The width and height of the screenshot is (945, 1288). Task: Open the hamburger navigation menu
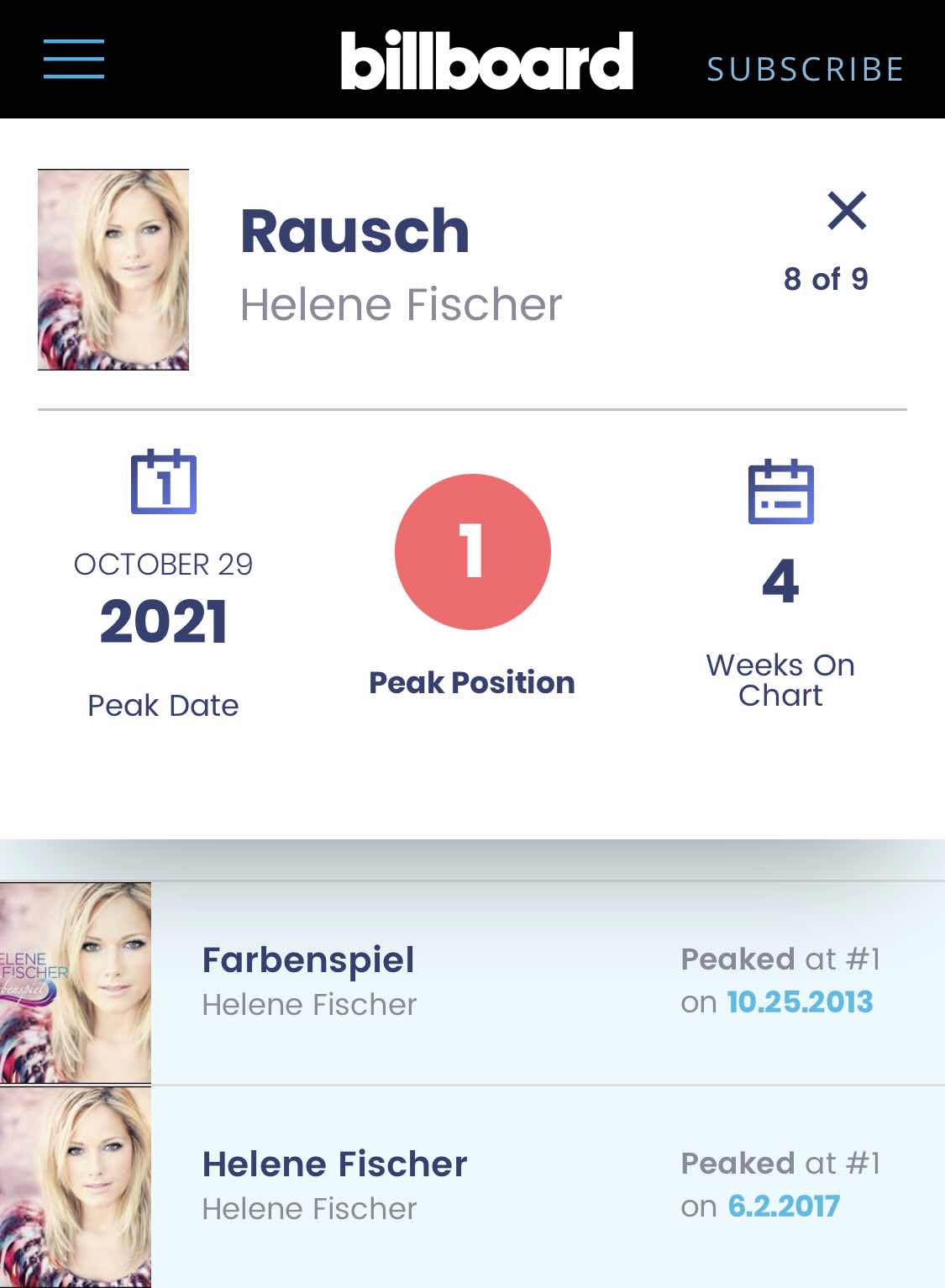[x=74, y=60]
